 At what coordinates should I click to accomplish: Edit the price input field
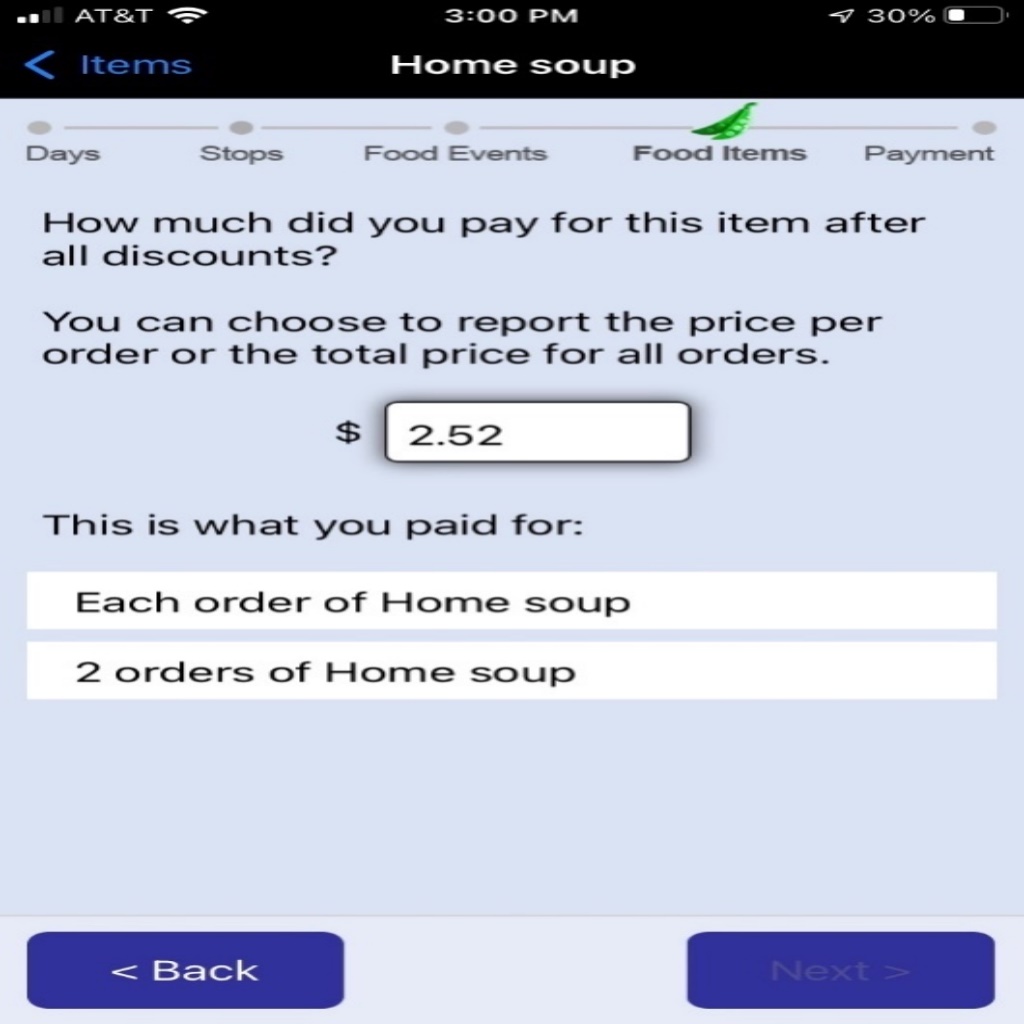tap(537, 433)
